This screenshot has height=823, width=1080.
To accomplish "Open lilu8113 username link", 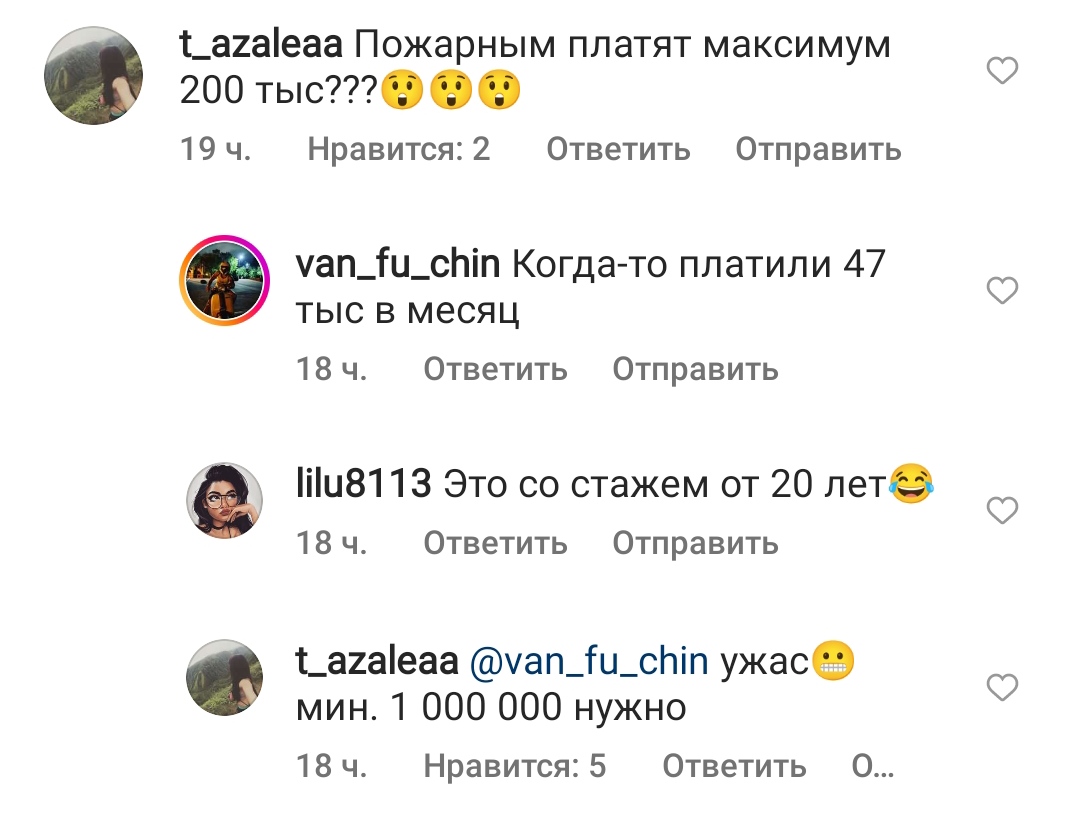I will (363, 487).
